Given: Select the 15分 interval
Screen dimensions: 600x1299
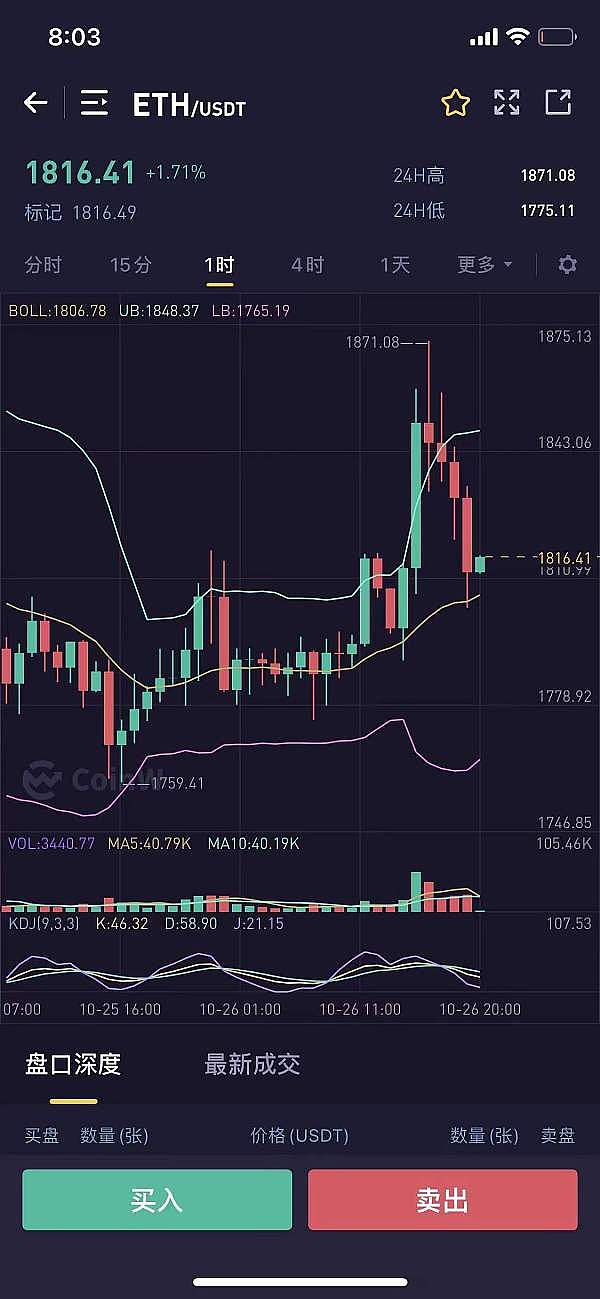Looking at the screenshot, I should (x=131, y=265).
